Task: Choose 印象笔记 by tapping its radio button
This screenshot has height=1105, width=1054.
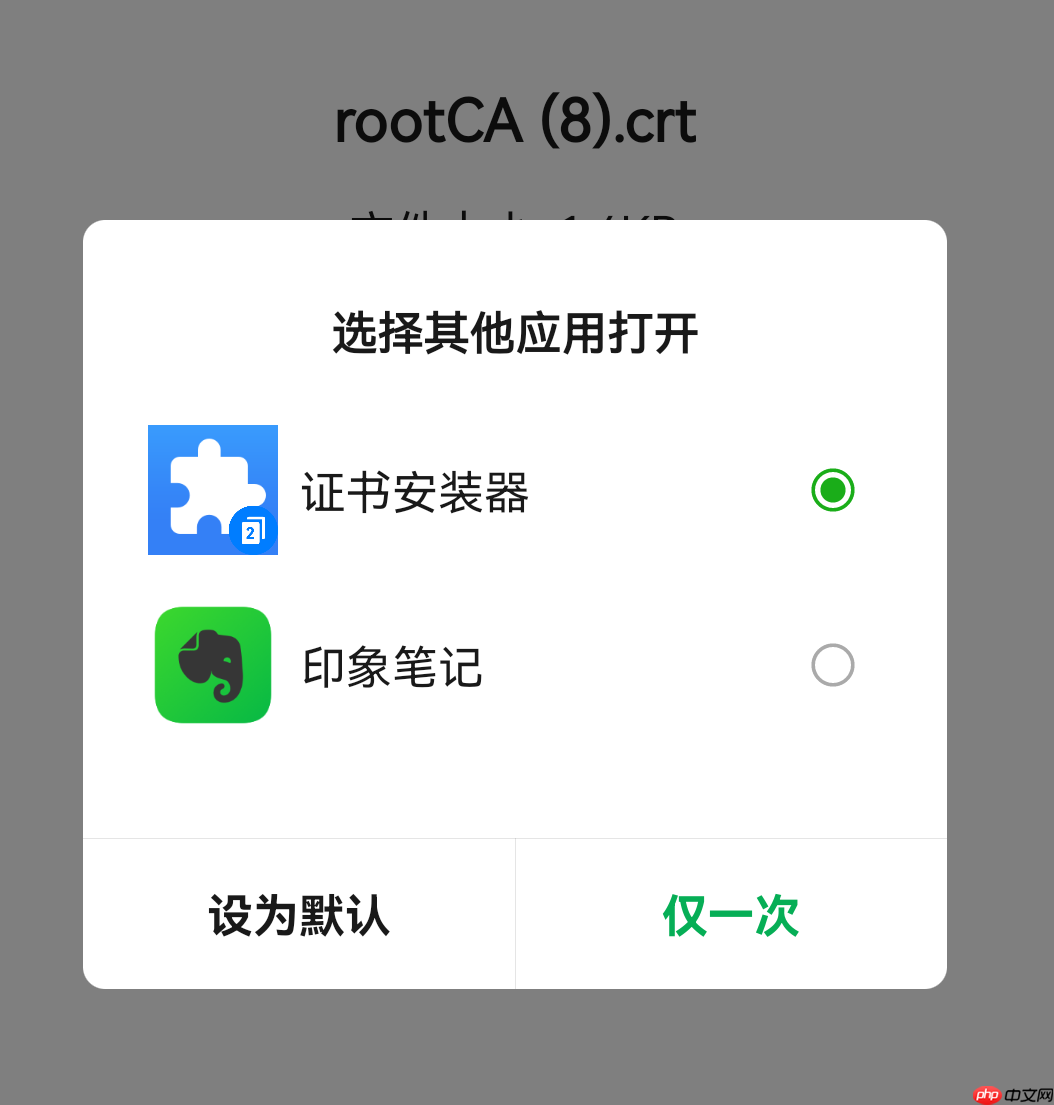Action: [x=832, y=665]
